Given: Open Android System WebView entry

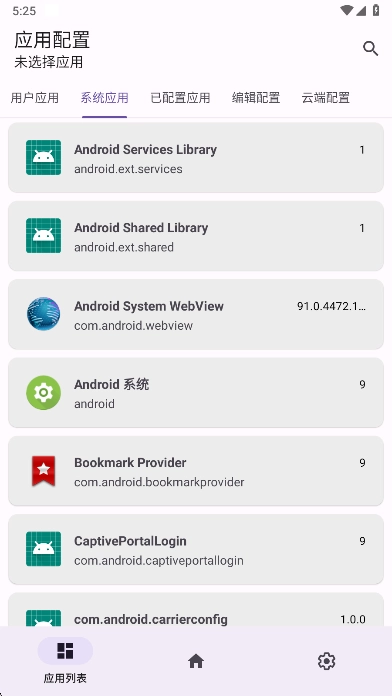Looking at the screenshot, I should [196, 314].
